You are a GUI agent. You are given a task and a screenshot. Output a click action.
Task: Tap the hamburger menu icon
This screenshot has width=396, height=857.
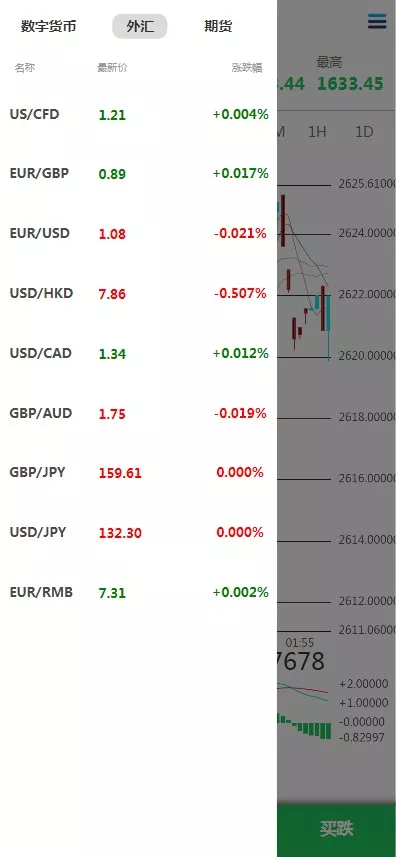coord(377,22)
